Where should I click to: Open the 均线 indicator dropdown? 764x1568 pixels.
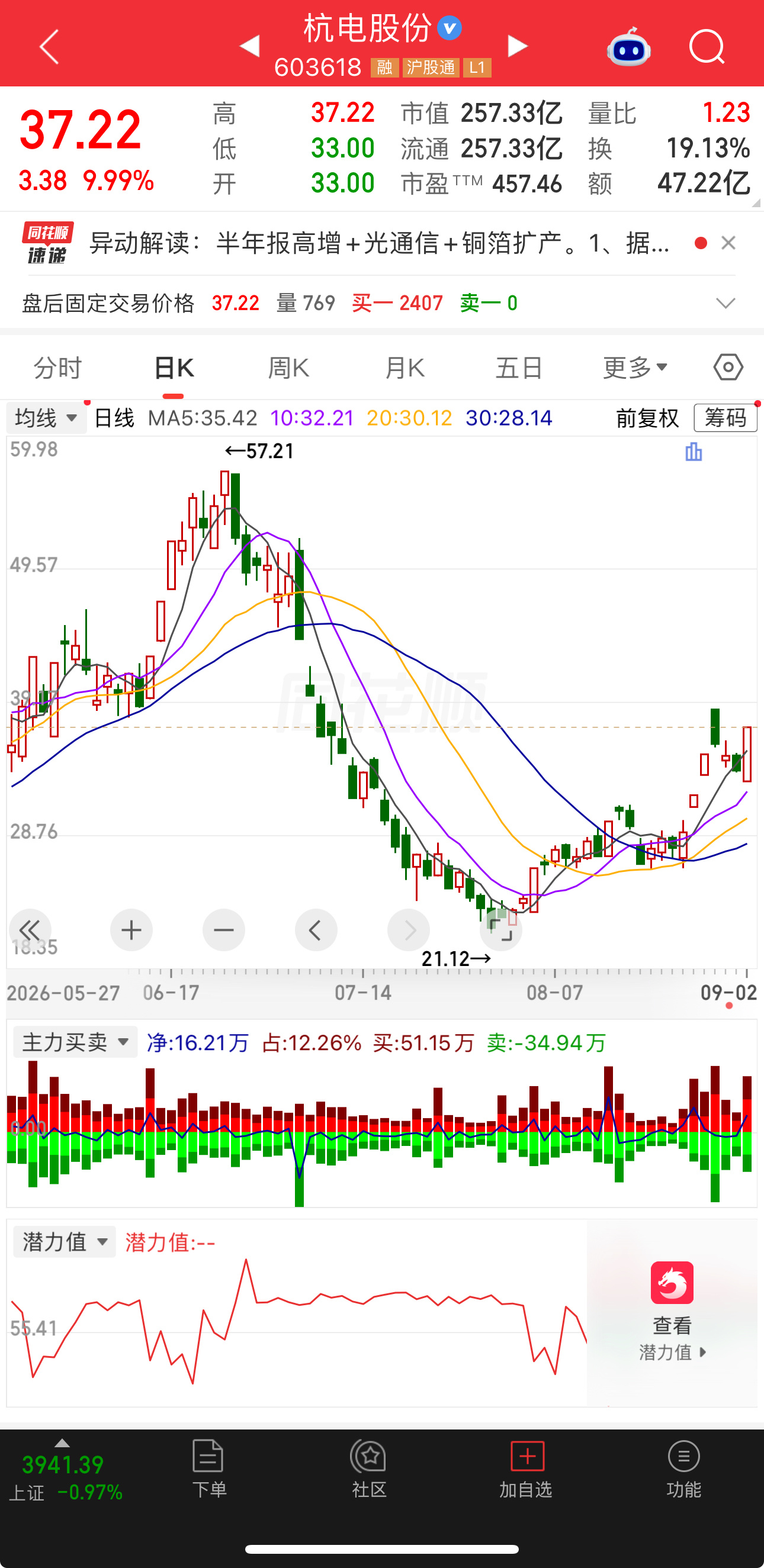46,417
